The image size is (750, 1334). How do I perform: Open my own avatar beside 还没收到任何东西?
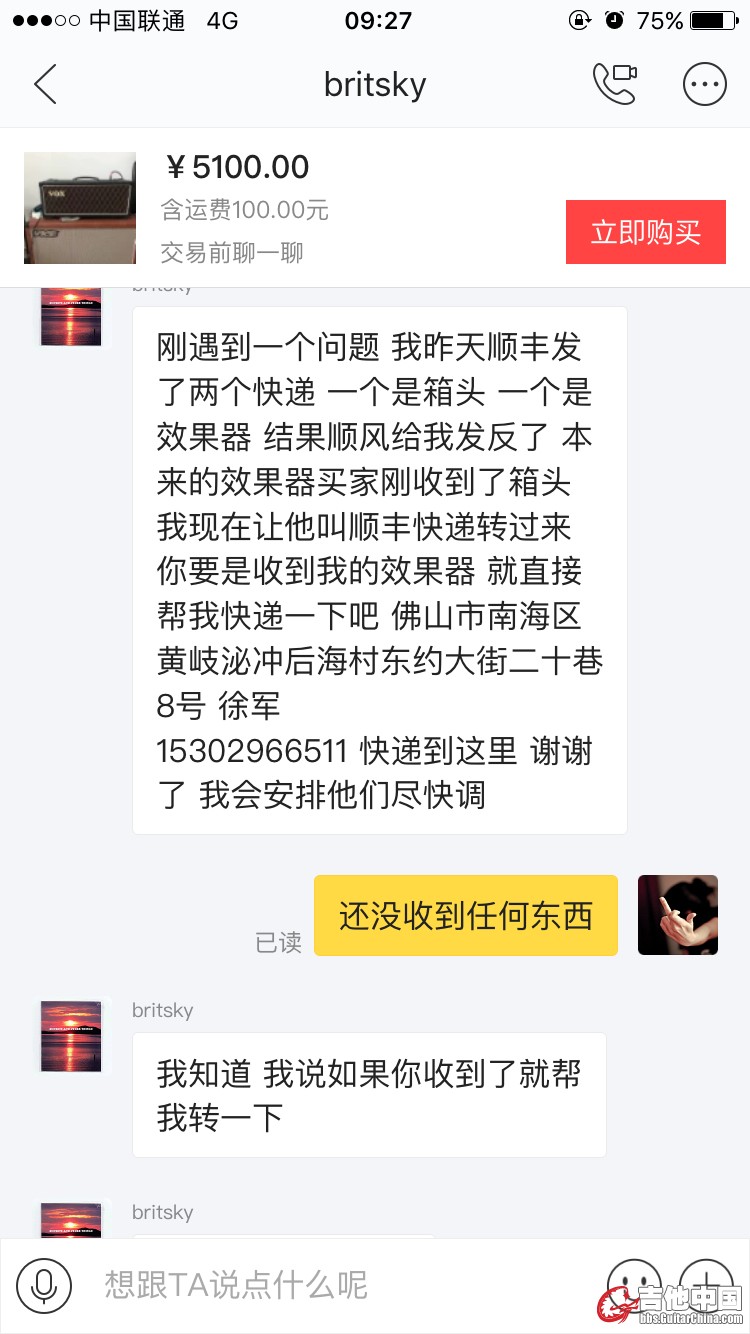(678, 915)
